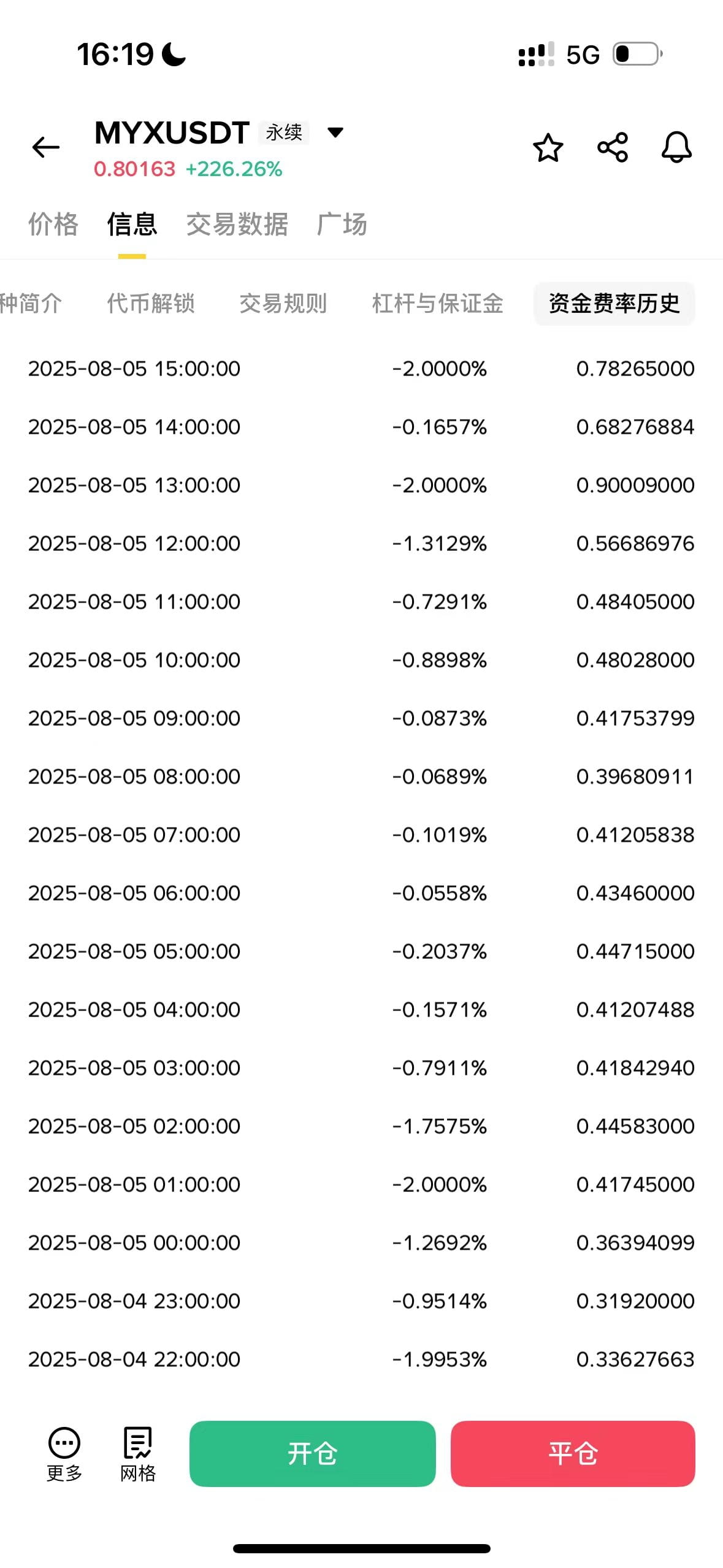The width and height of the screenshot is (723, 1568).
Task: Switch to 杠杆与保证金 sub-tab
Action: click(437, 304)
